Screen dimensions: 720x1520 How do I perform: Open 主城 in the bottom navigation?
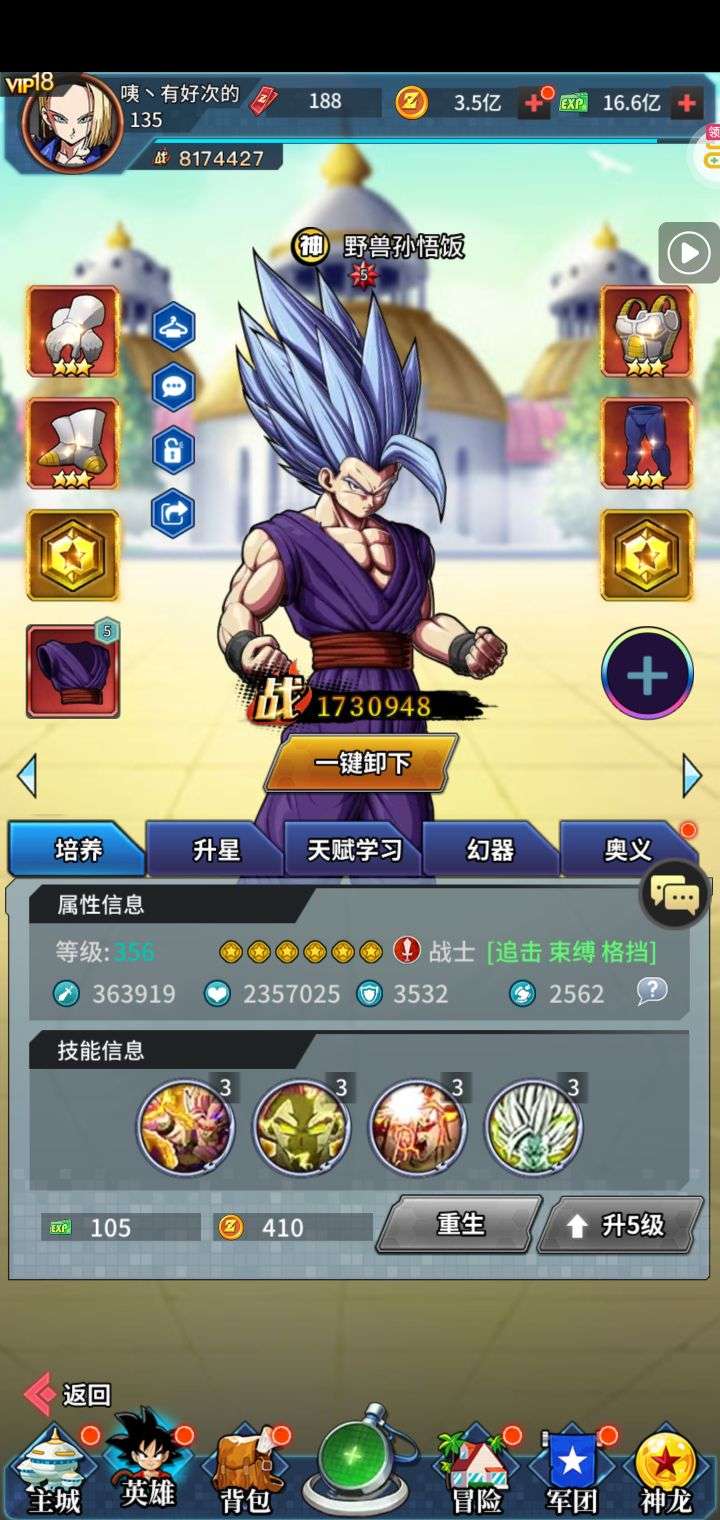pyautogui.click(x=52, y=1470)
